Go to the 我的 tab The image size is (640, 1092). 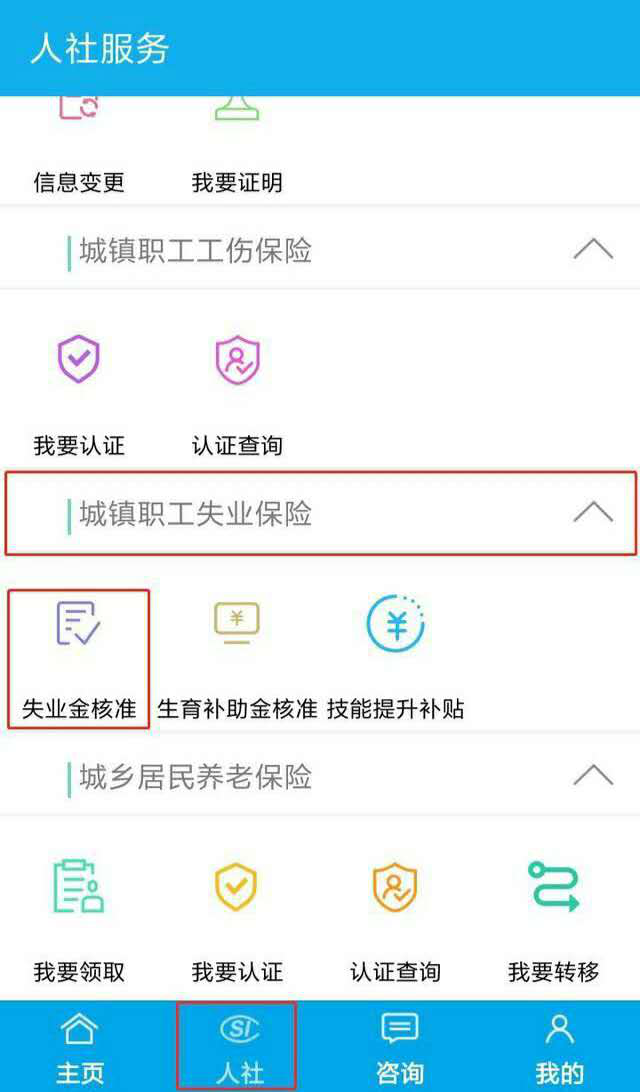(559, 1048)
